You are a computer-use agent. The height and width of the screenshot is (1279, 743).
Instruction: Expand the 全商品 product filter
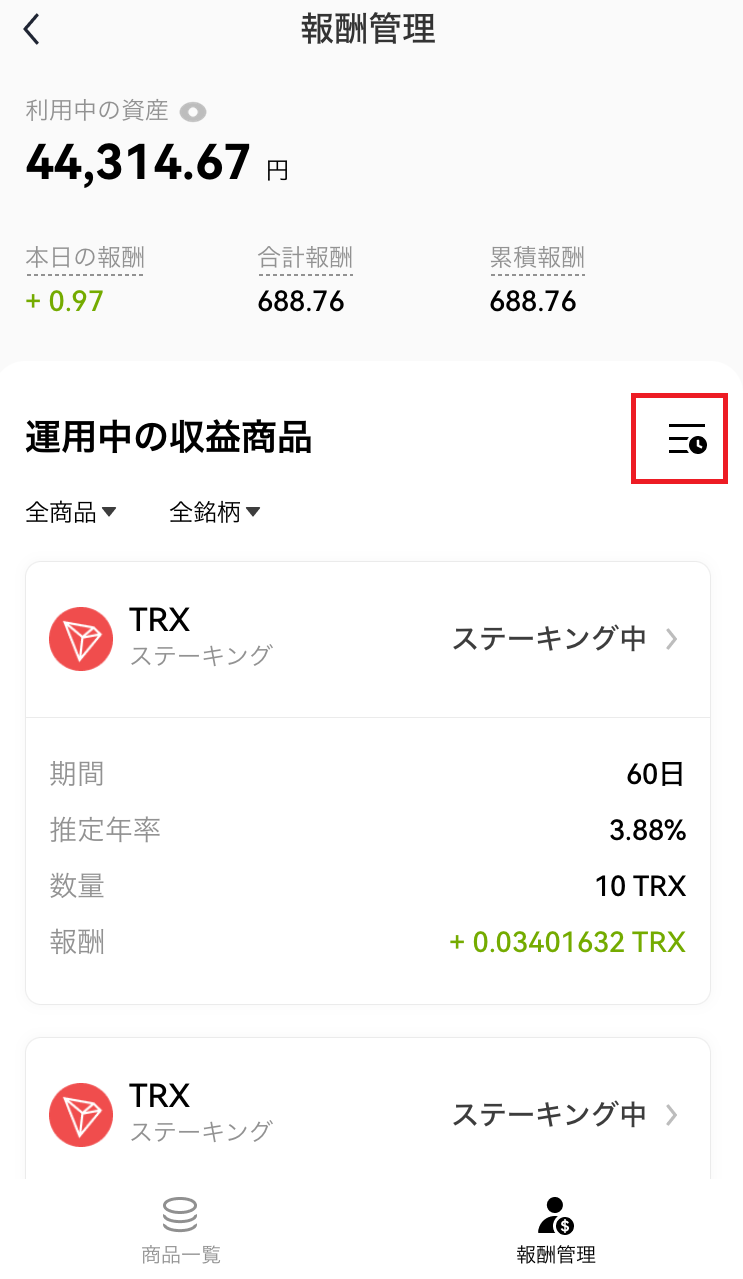click(x=71, y=513)
